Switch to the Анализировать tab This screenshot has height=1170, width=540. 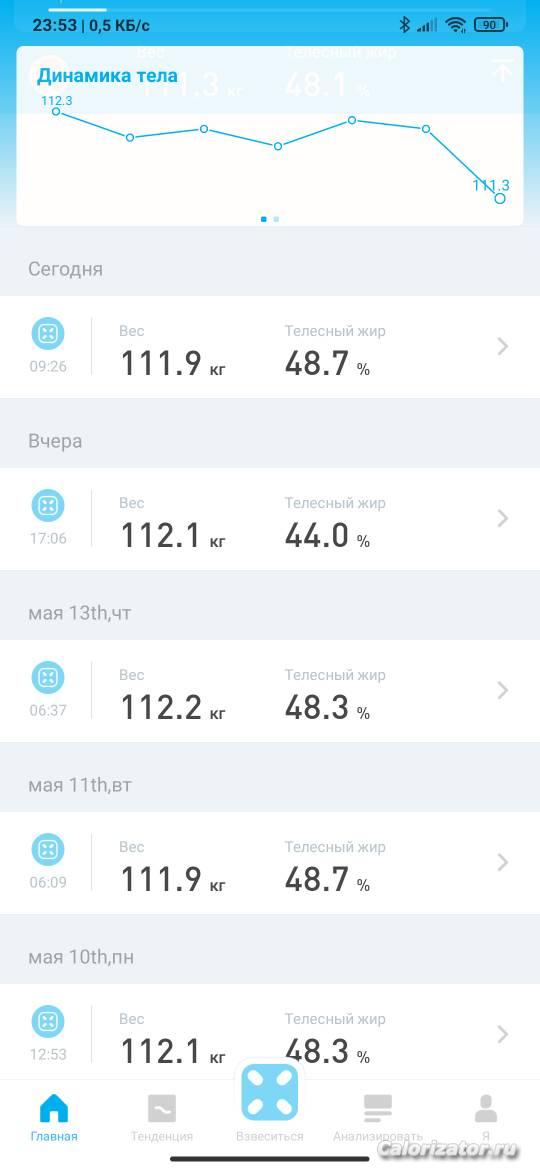pyautogui.click(x=377, y=1118)
